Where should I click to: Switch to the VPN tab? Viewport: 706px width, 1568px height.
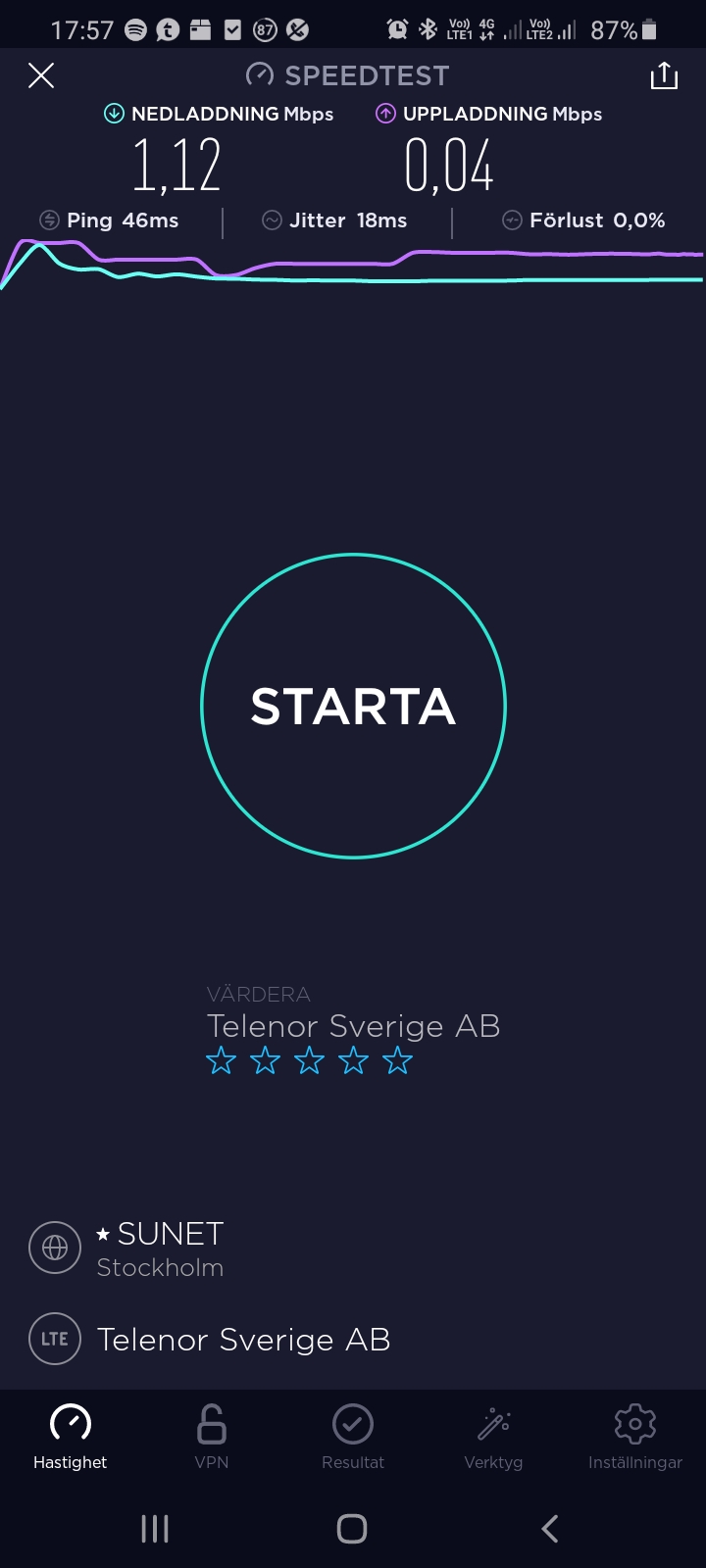[212, 1437]
